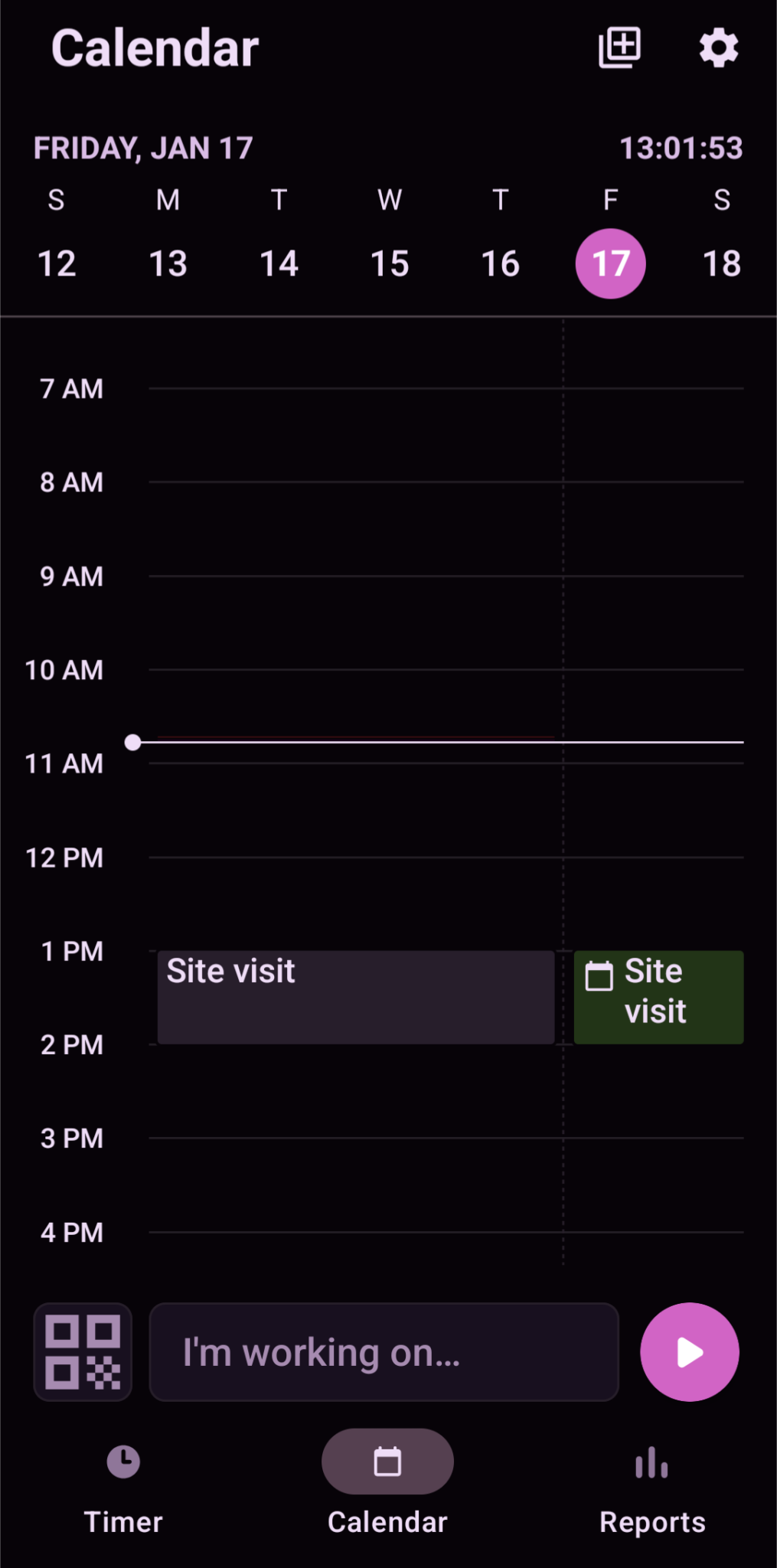Viewport: 777px width, 1568px height.
Task: Tap the calendar icon in the bottom bar
Action: tap(387, 1461)
